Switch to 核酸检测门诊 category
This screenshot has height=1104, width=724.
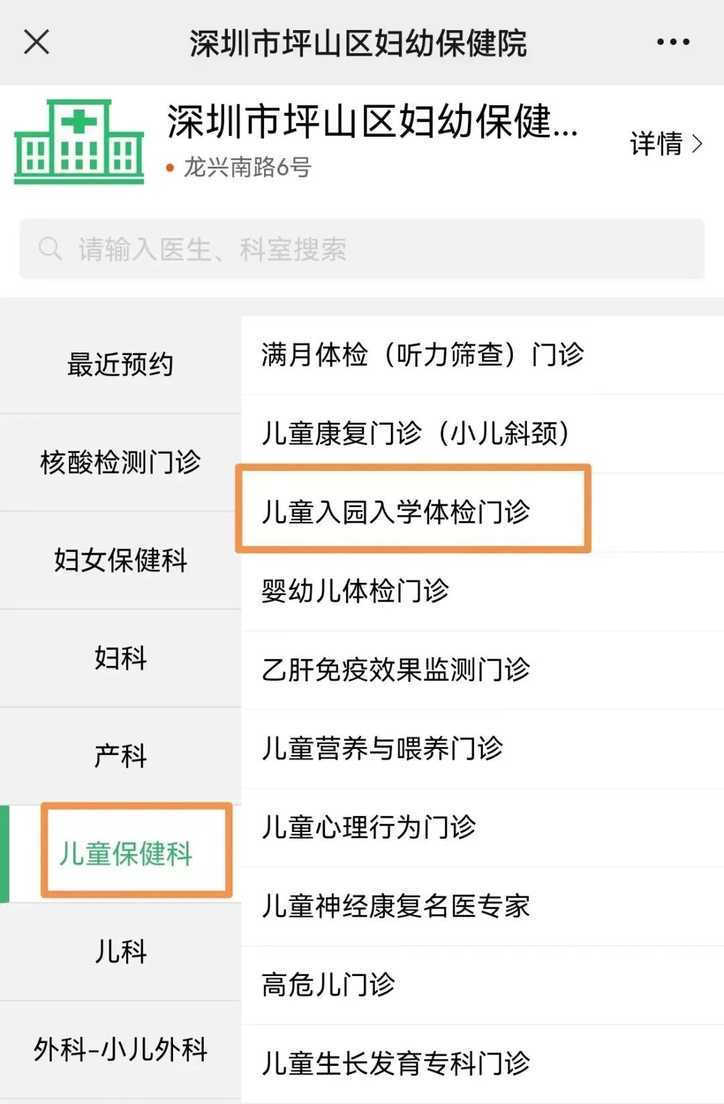click(120, 462)
